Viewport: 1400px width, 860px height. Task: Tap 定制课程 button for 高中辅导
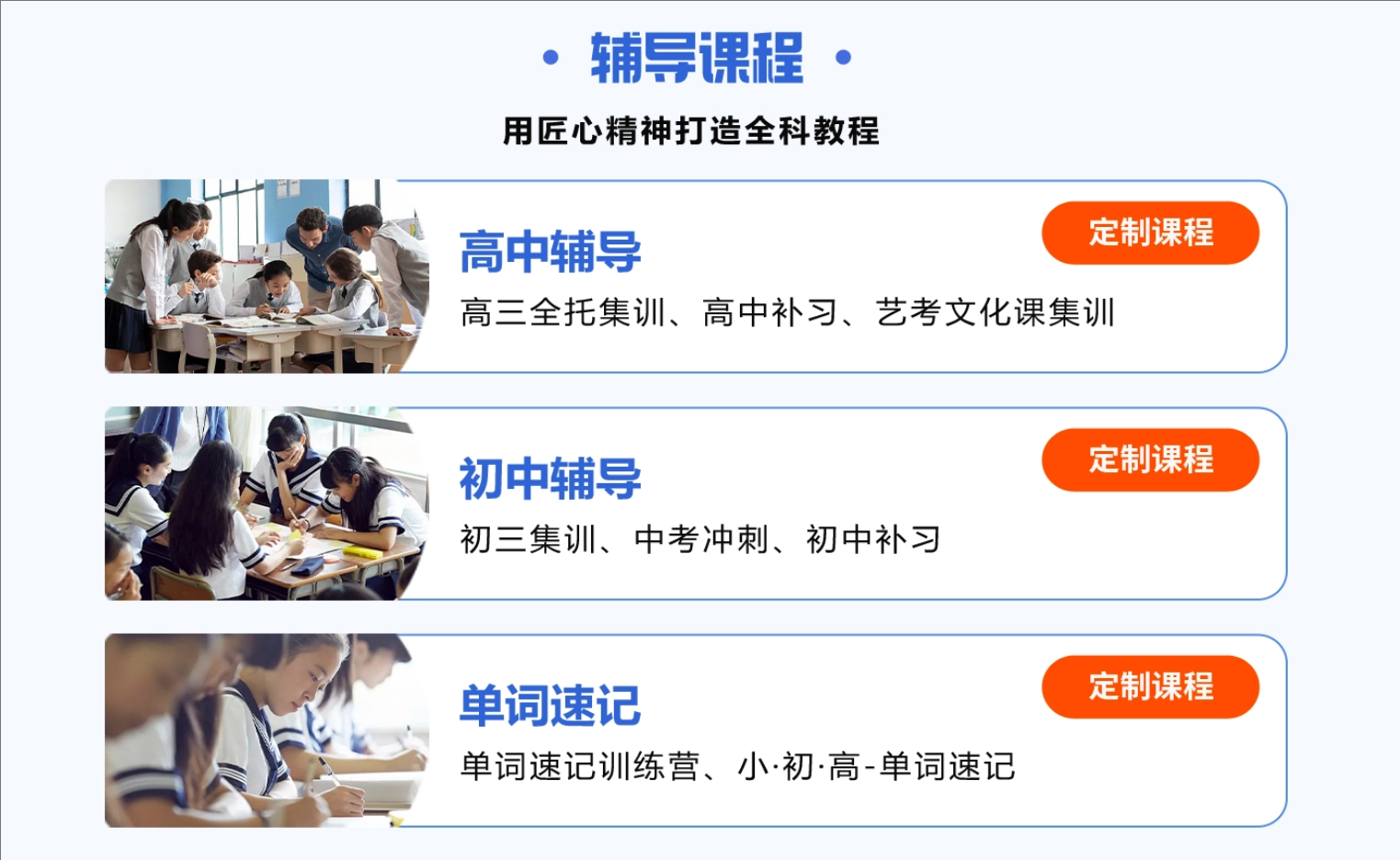coord(1150,232)
